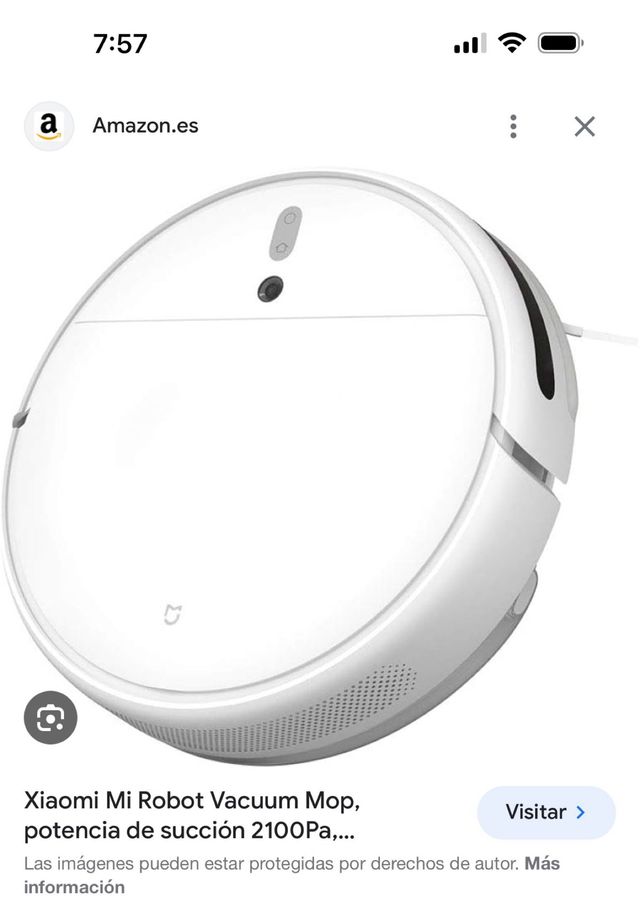The width and height of the screenshot is (640, 908).
Task: Open the Xiaomi Mi Robot Vacuum Mop title
Action: click(x=190, y=816)
